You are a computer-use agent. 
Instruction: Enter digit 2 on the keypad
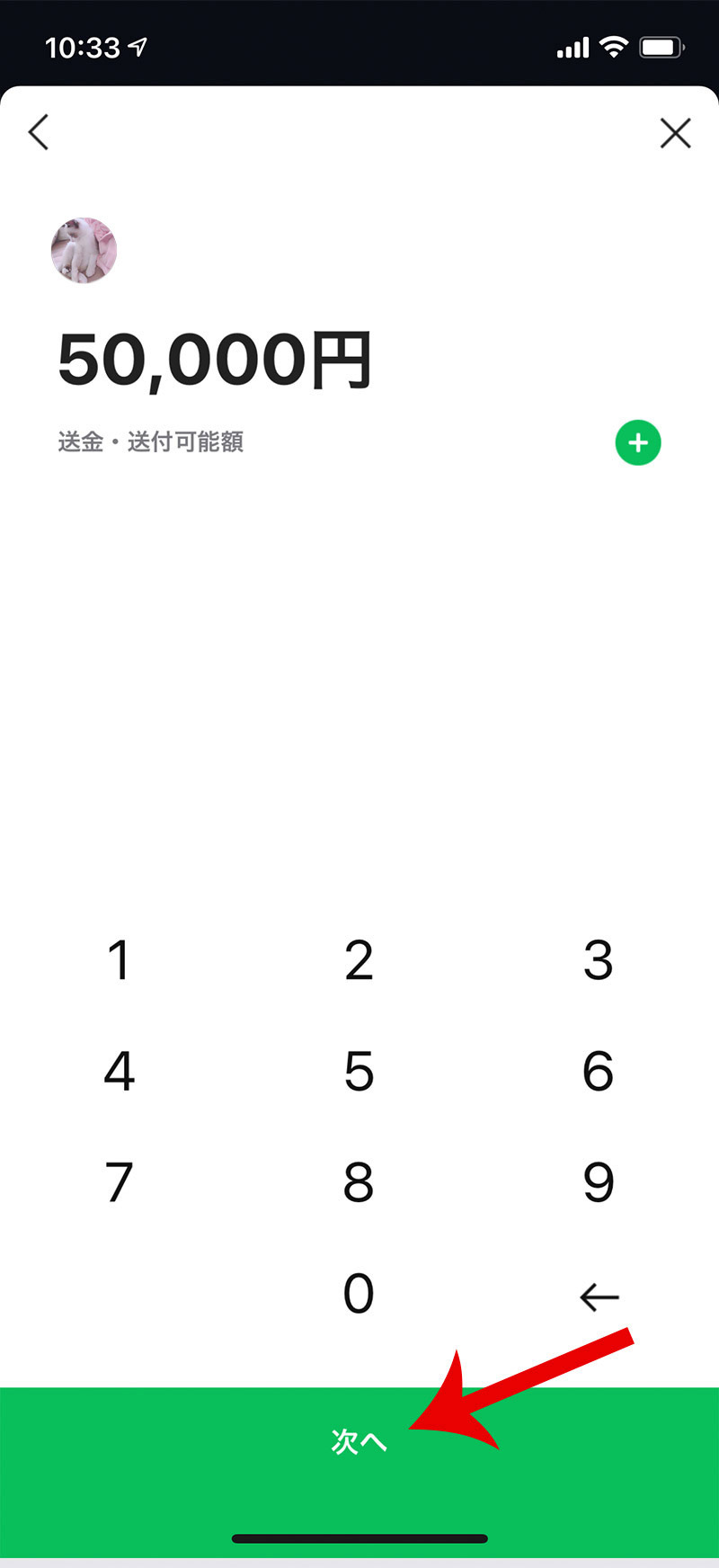359,960
